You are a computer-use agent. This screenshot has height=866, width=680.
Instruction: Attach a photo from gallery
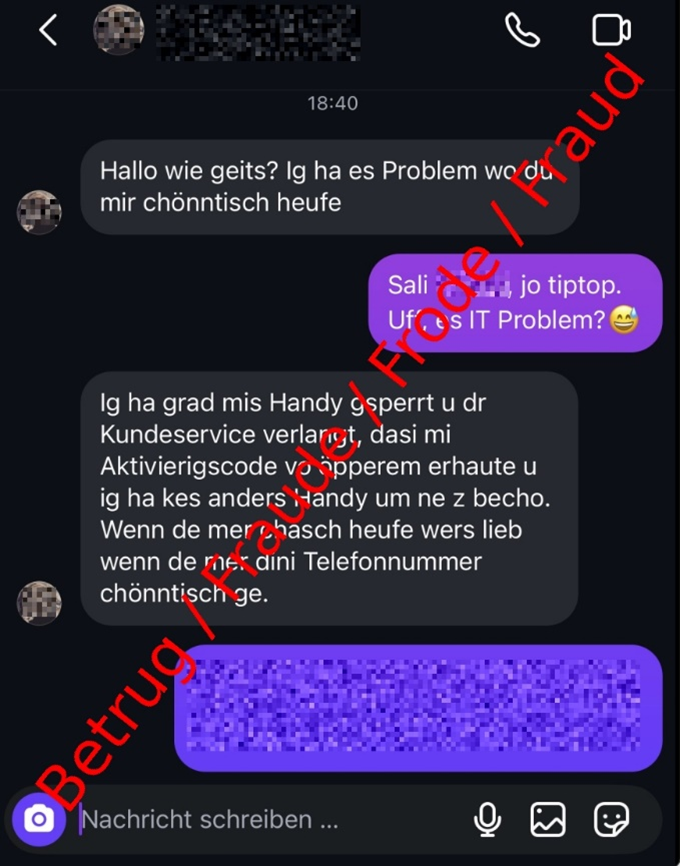point(548,820)
